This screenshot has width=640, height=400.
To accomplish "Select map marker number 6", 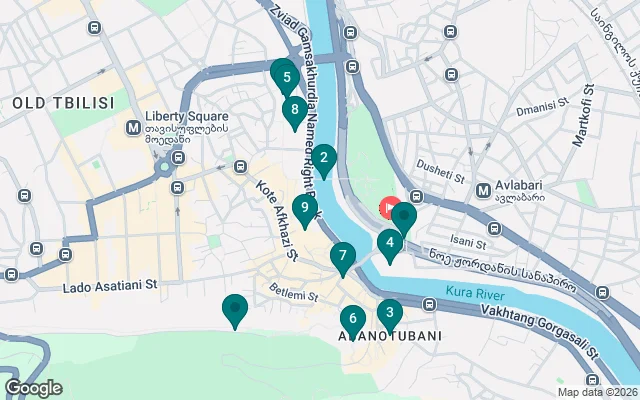I will click(352, 319).
